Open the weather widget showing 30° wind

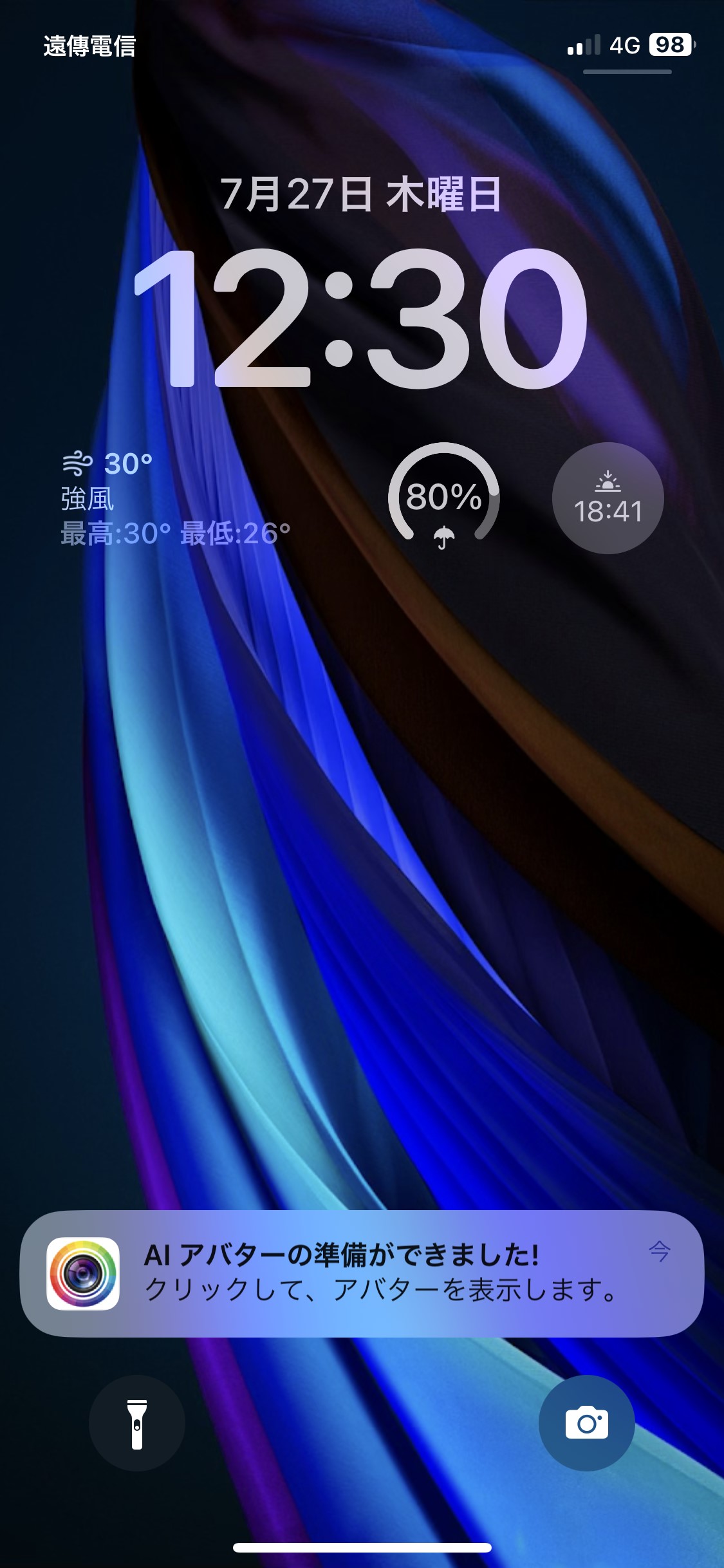tap(175, 499)
